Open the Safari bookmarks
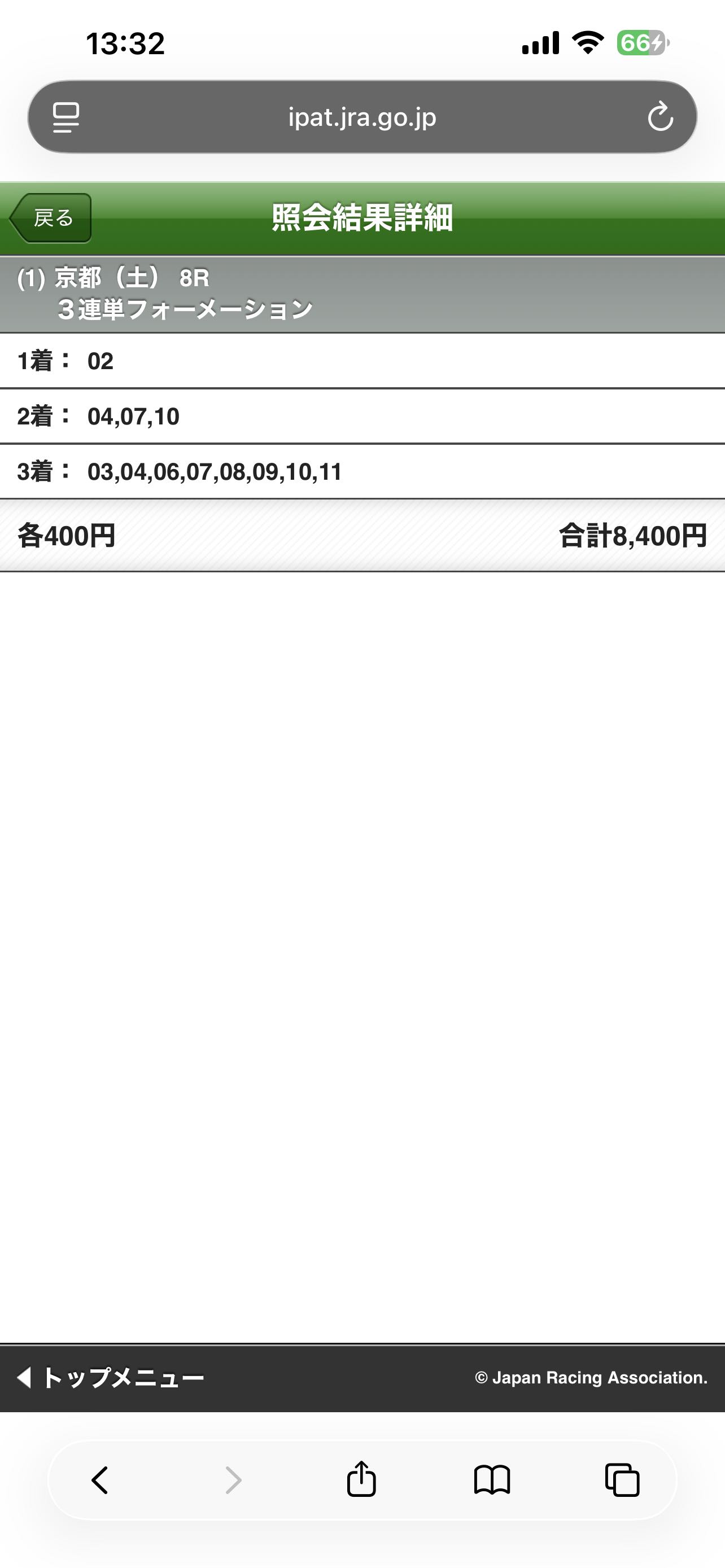The image size is (725, 1568). click(x=492, y=1480)
